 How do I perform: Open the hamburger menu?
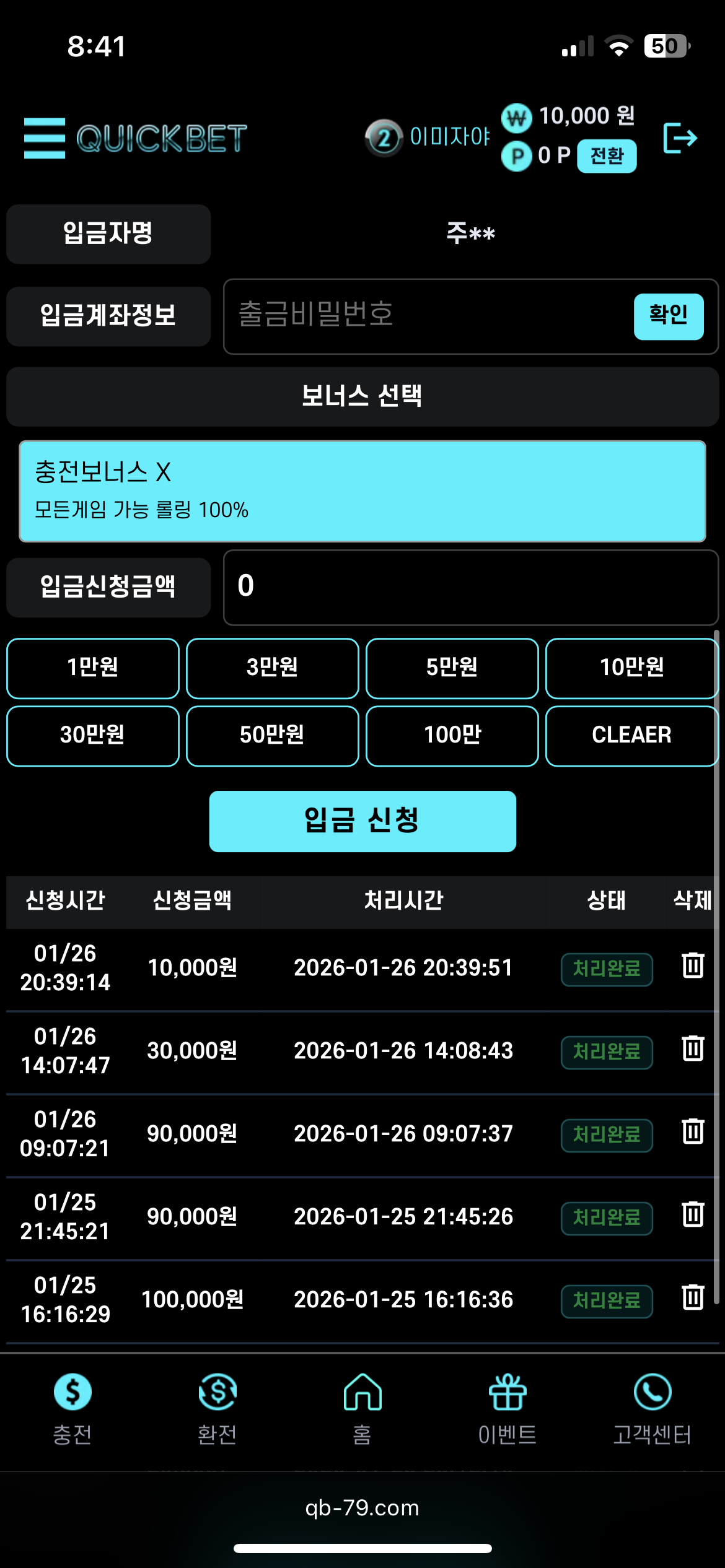point(44,137)
